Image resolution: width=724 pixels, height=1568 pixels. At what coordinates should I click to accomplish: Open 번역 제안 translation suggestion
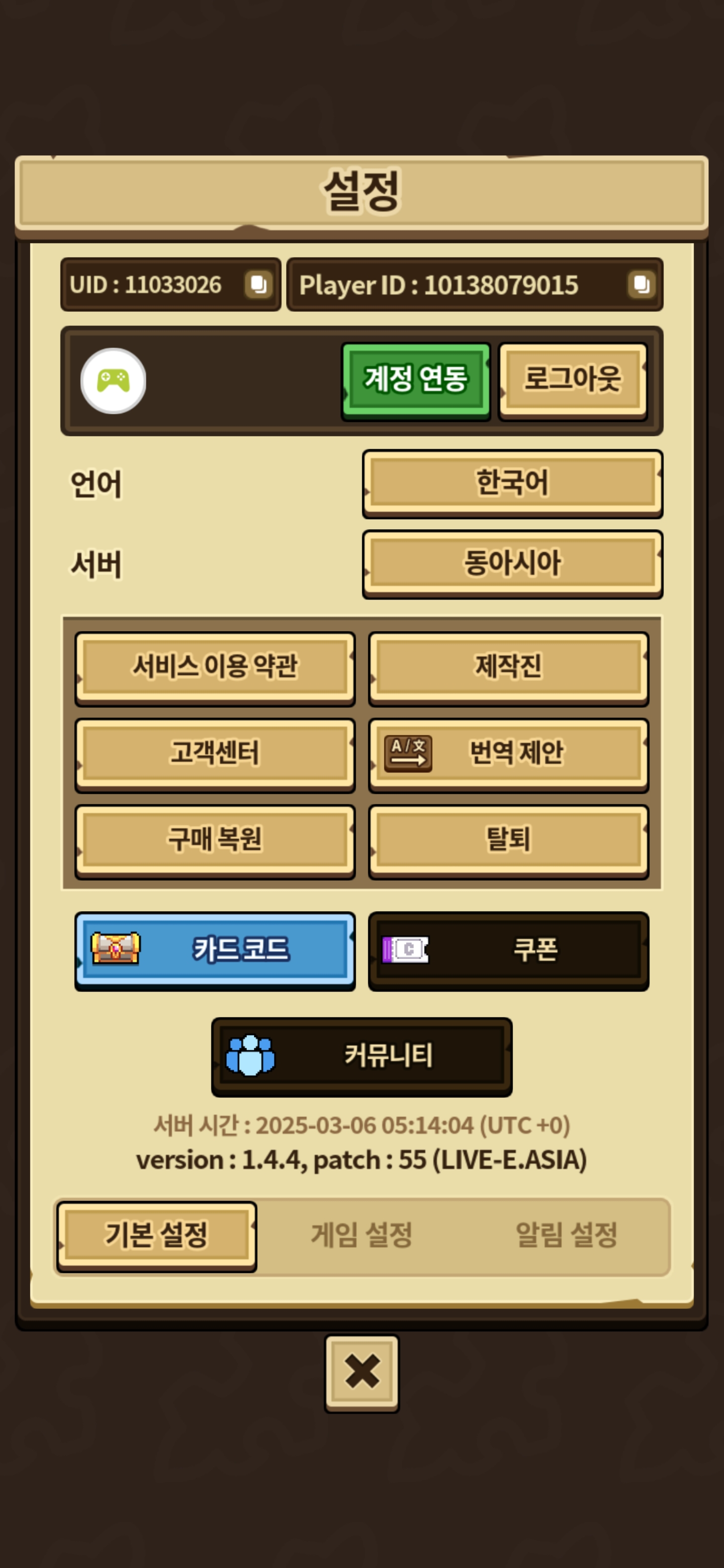(x=508, y=753)
